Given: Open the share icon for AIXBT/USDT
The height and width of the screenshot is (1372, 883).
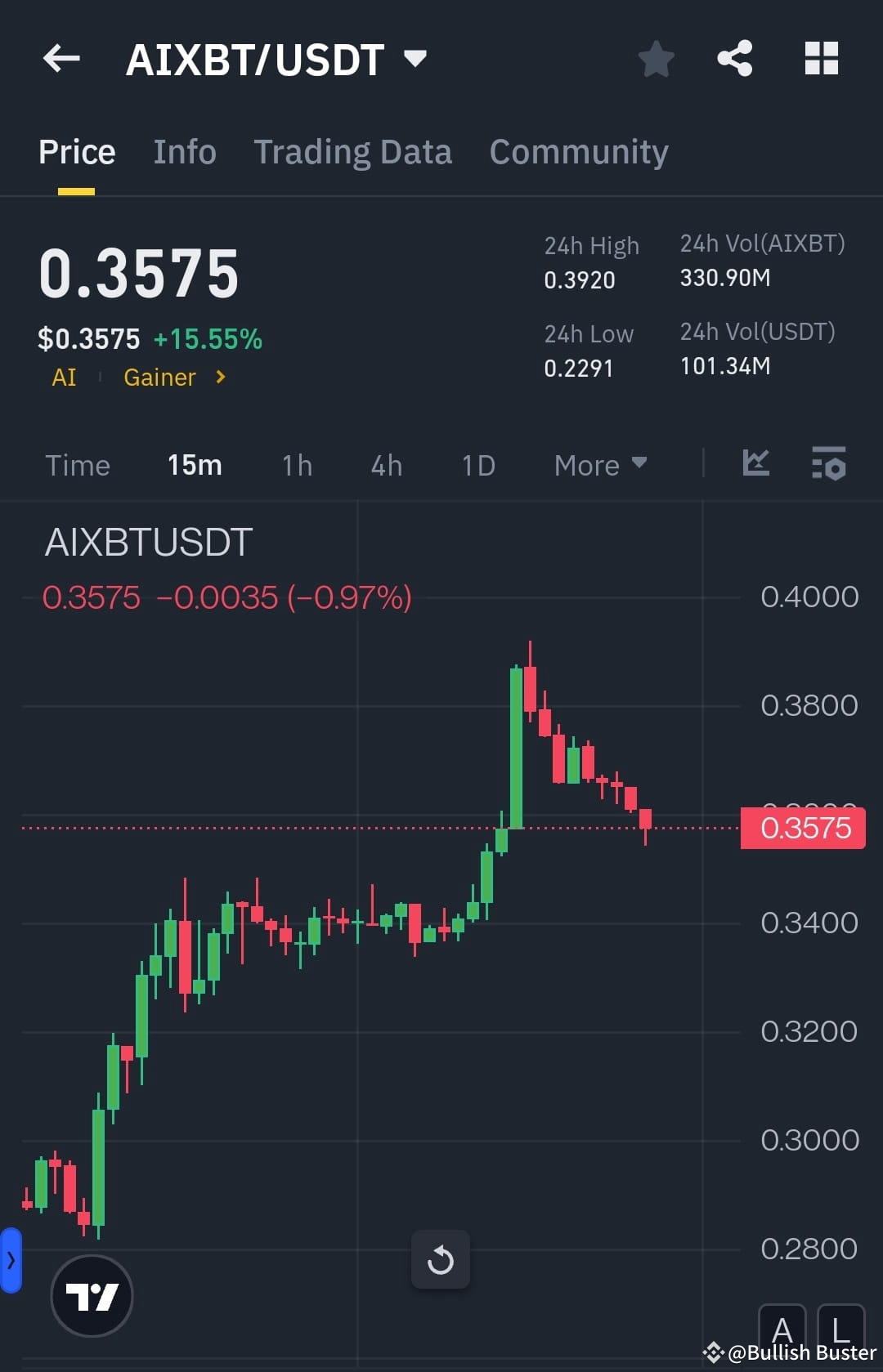Looking at the screenshot, I should 734,58.
